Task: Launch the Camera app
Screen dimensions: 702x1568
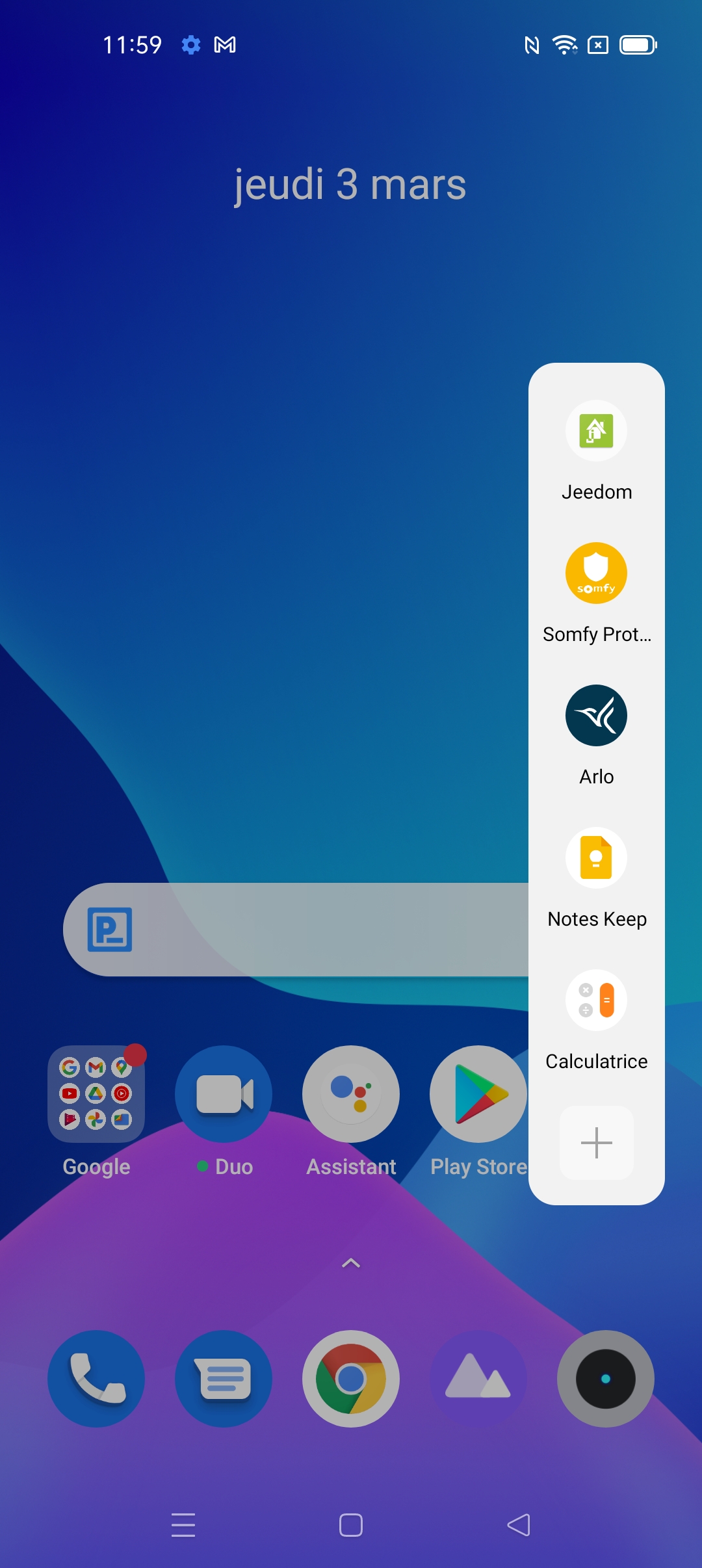Action: point(606,1379)
